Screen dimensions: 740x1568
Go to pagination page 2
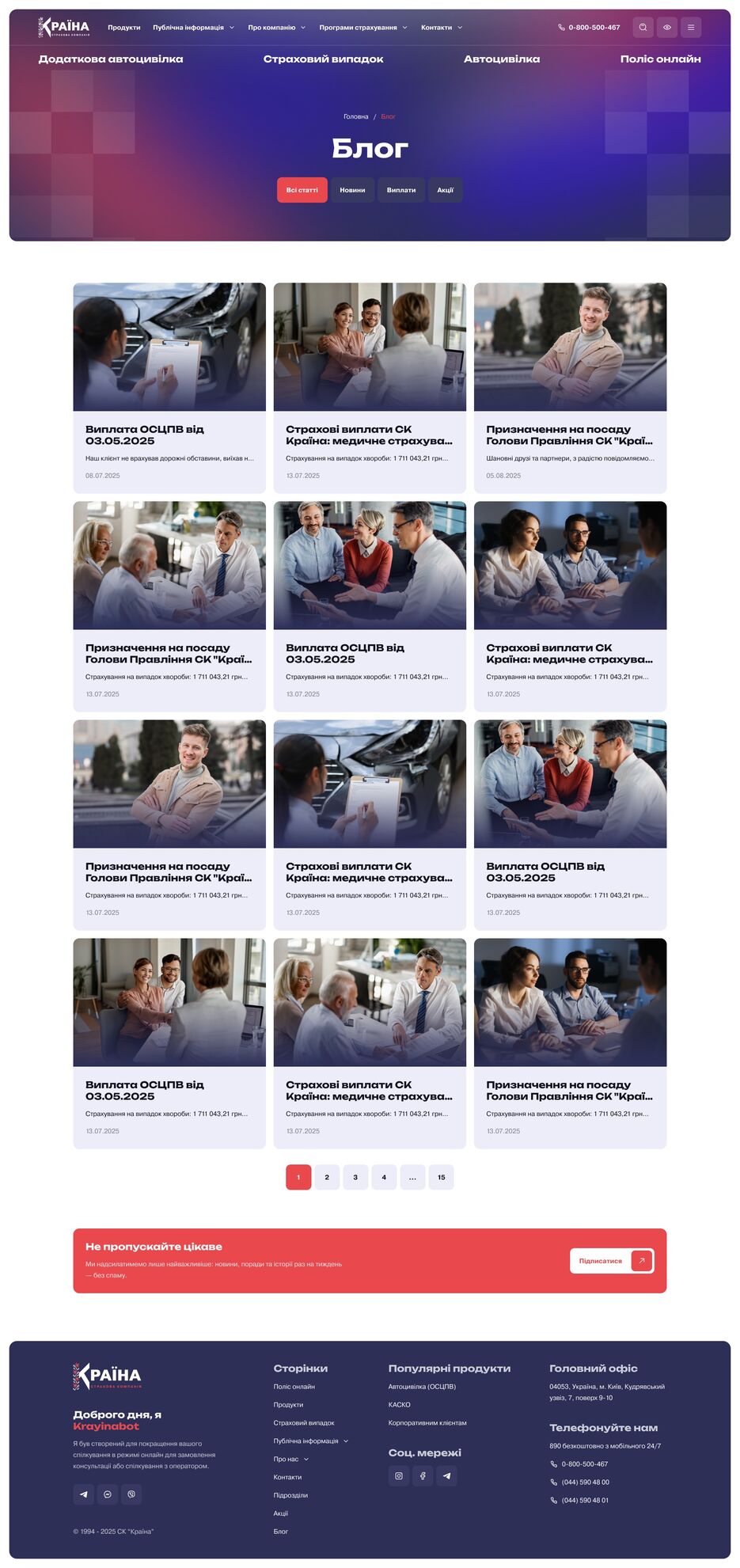tap(327, 1177)
